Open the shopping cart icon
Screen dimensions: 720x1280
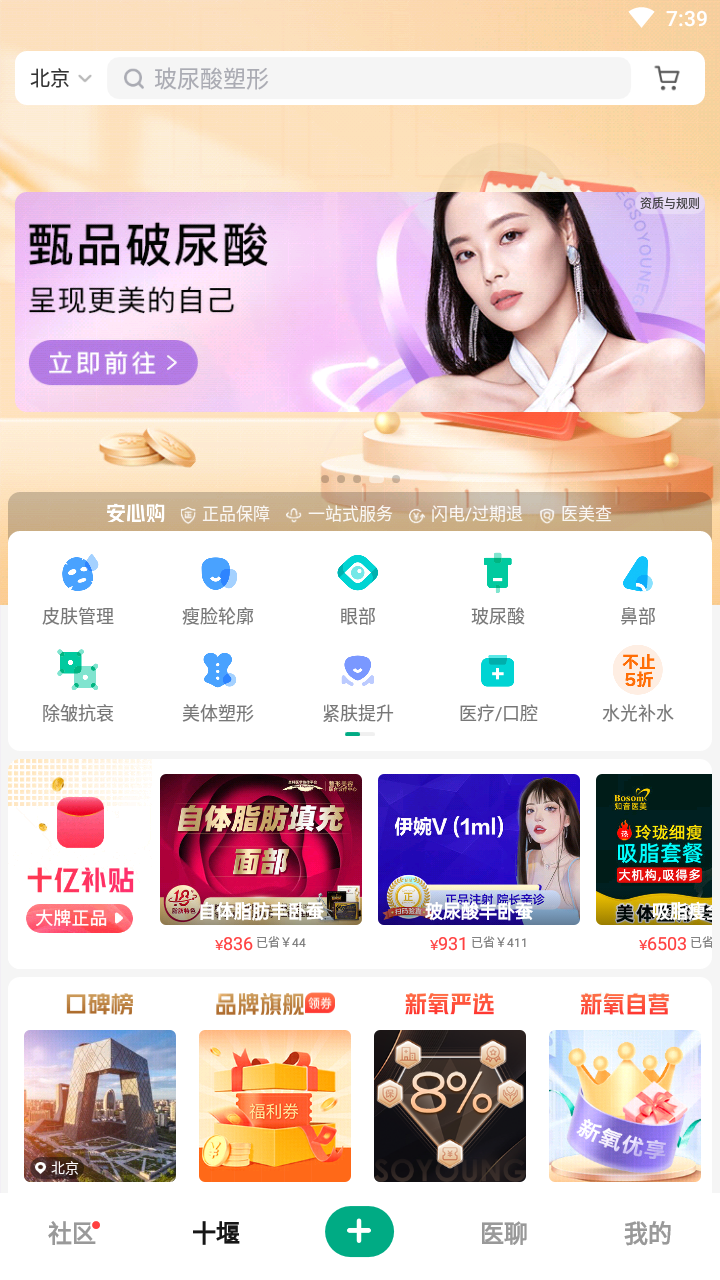tap(667, 78)
